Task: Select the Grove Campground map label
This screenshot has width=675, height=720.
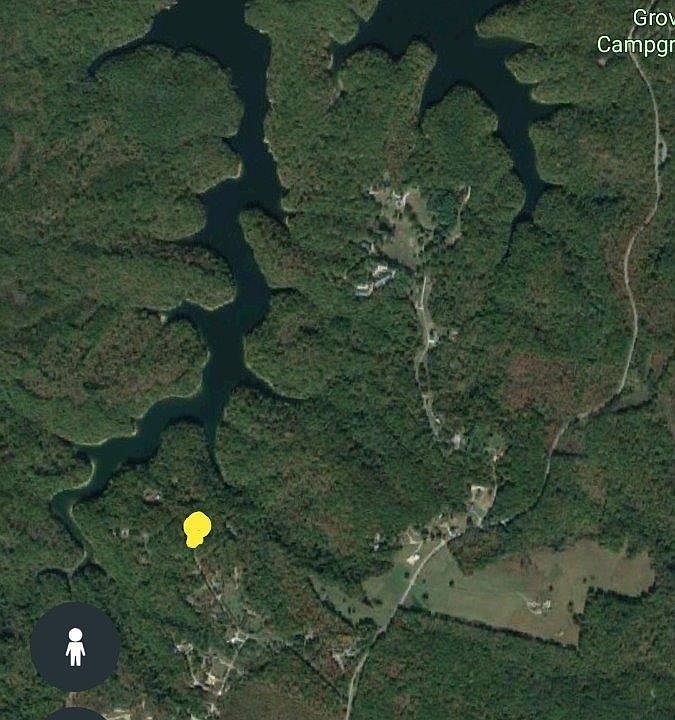Action: (x=636, y=32)
